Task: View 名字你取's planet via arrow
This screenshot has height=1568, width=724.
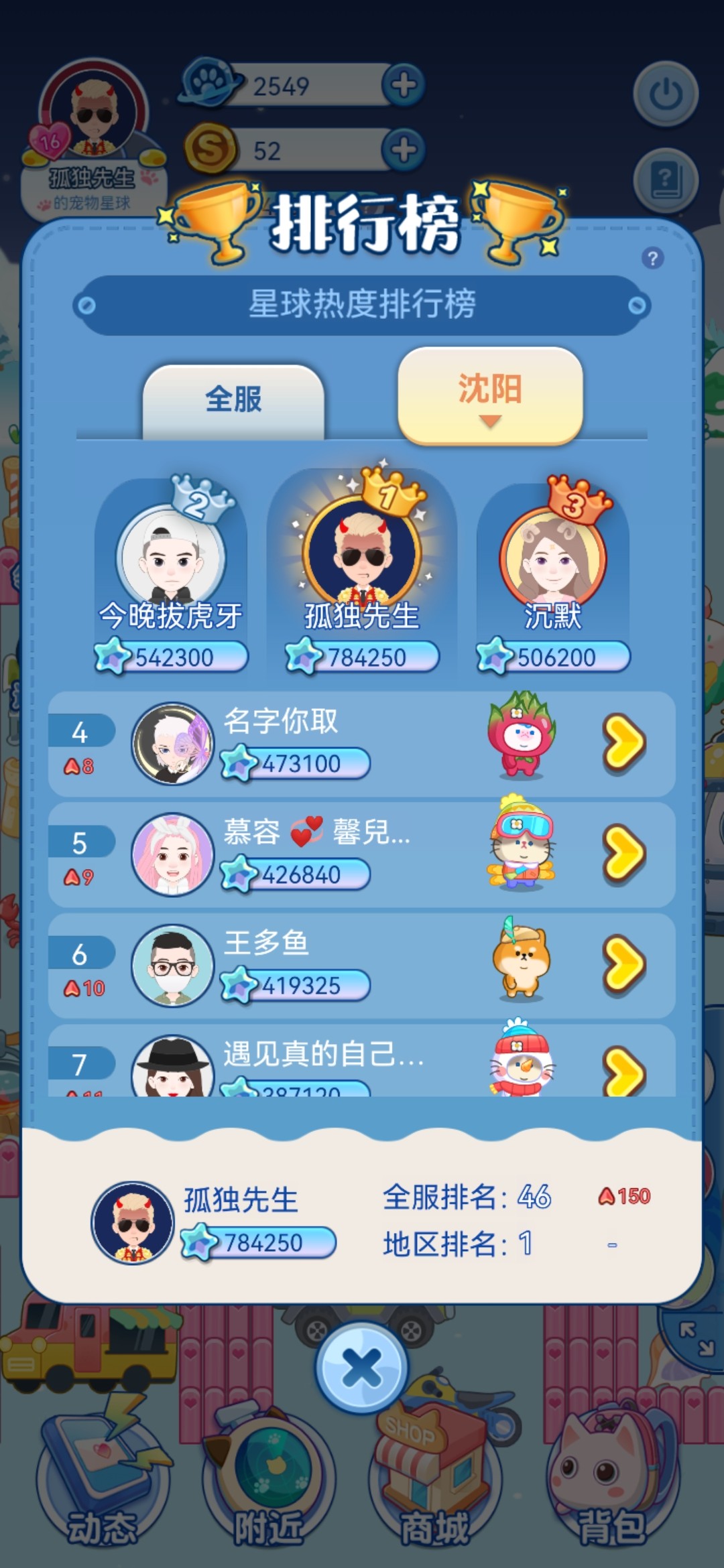Action: click(x=625, y=742)
